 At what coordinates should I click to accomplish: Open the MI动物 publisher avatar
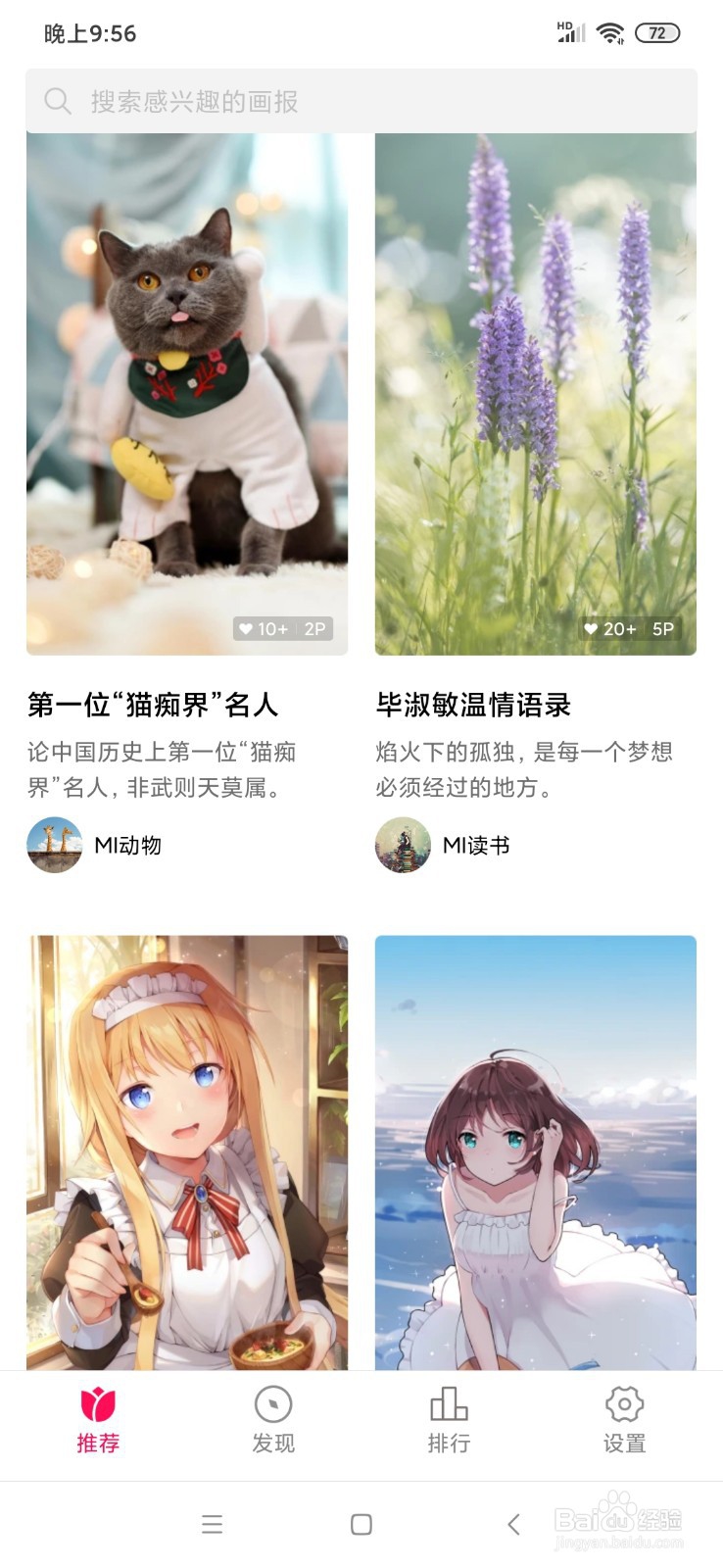point(52,844)
